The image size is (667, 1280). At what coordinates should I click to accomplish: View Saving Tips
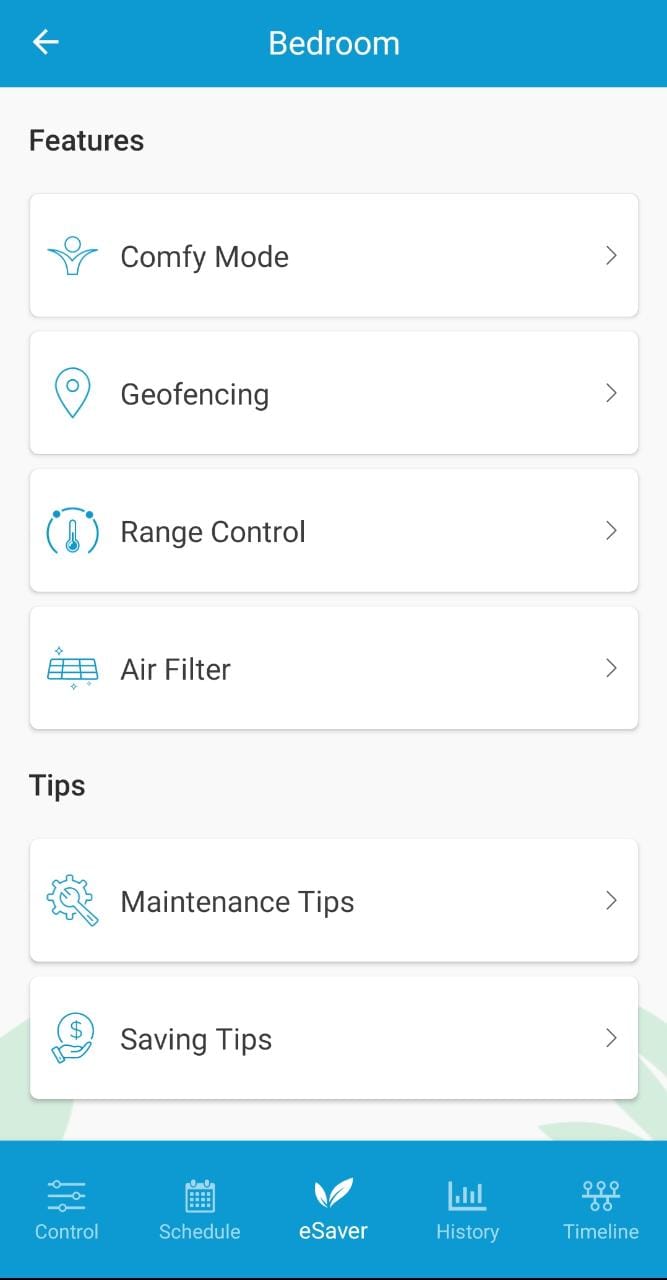[x=333, y=1038]
